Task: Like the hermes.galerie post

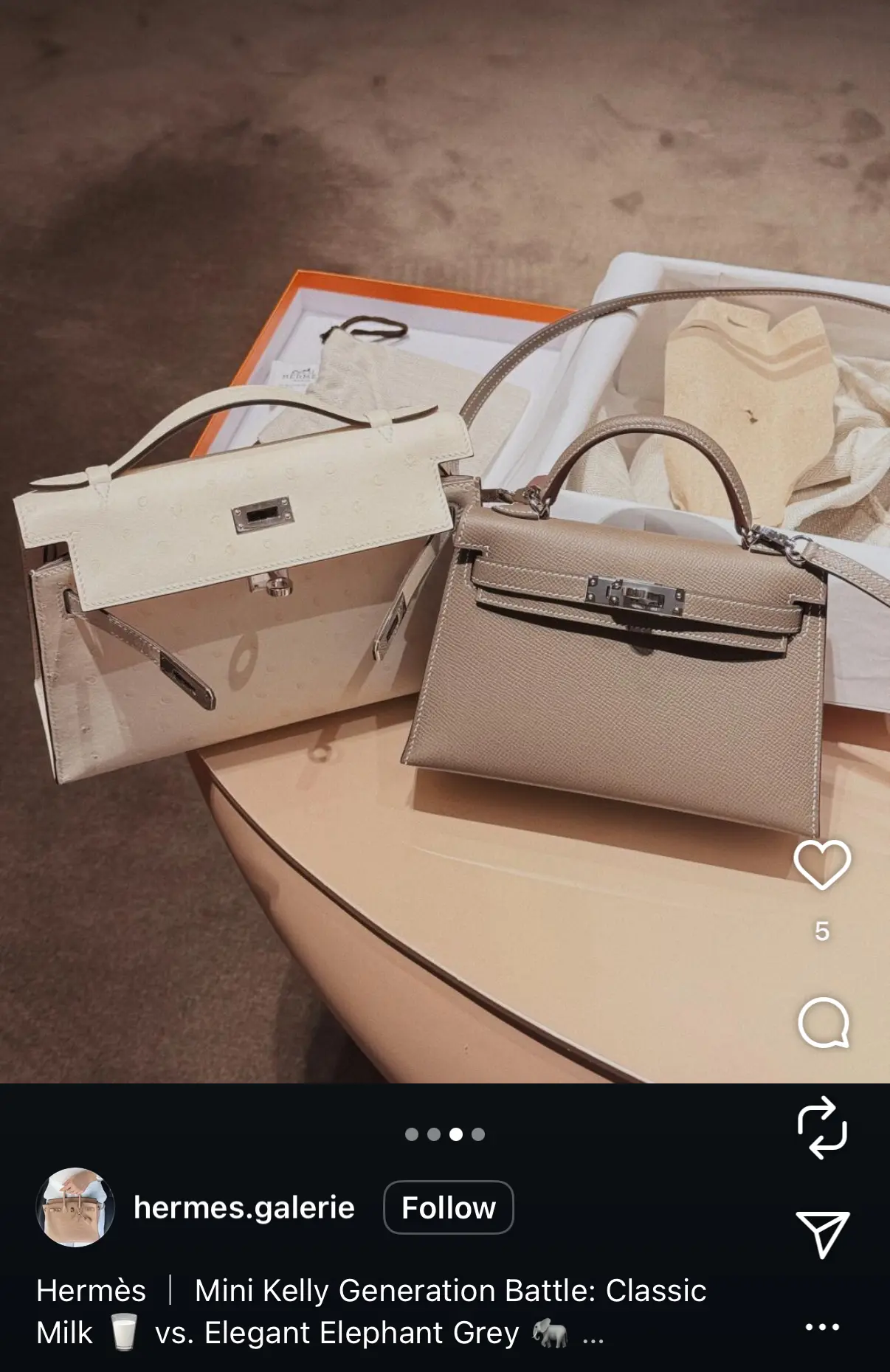Action: tap(822, 863)
